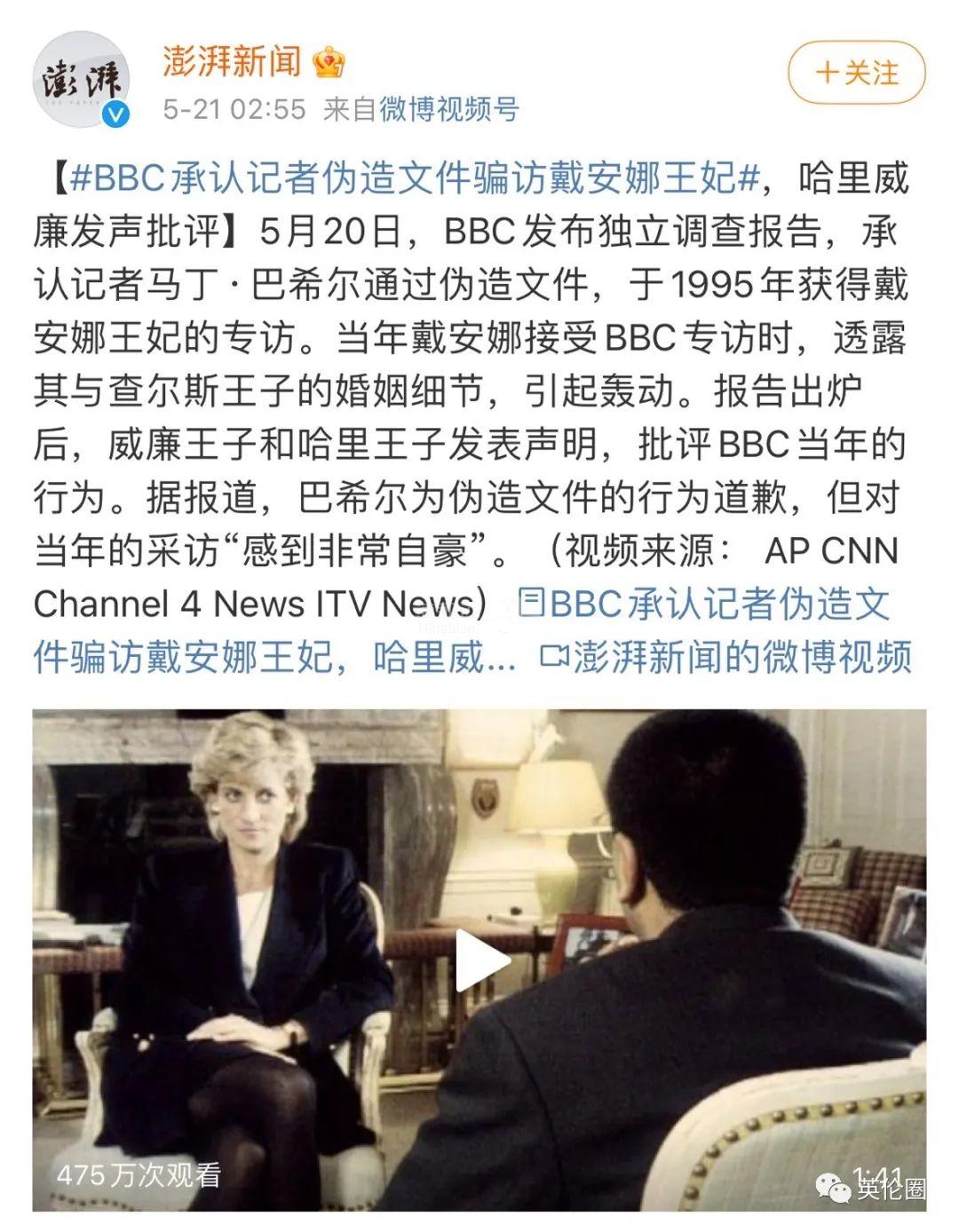This screenshot has width=959, height=1232.
Task: Follow 澎湃新闻 with the 关注 button
Action: click(856, 73)
